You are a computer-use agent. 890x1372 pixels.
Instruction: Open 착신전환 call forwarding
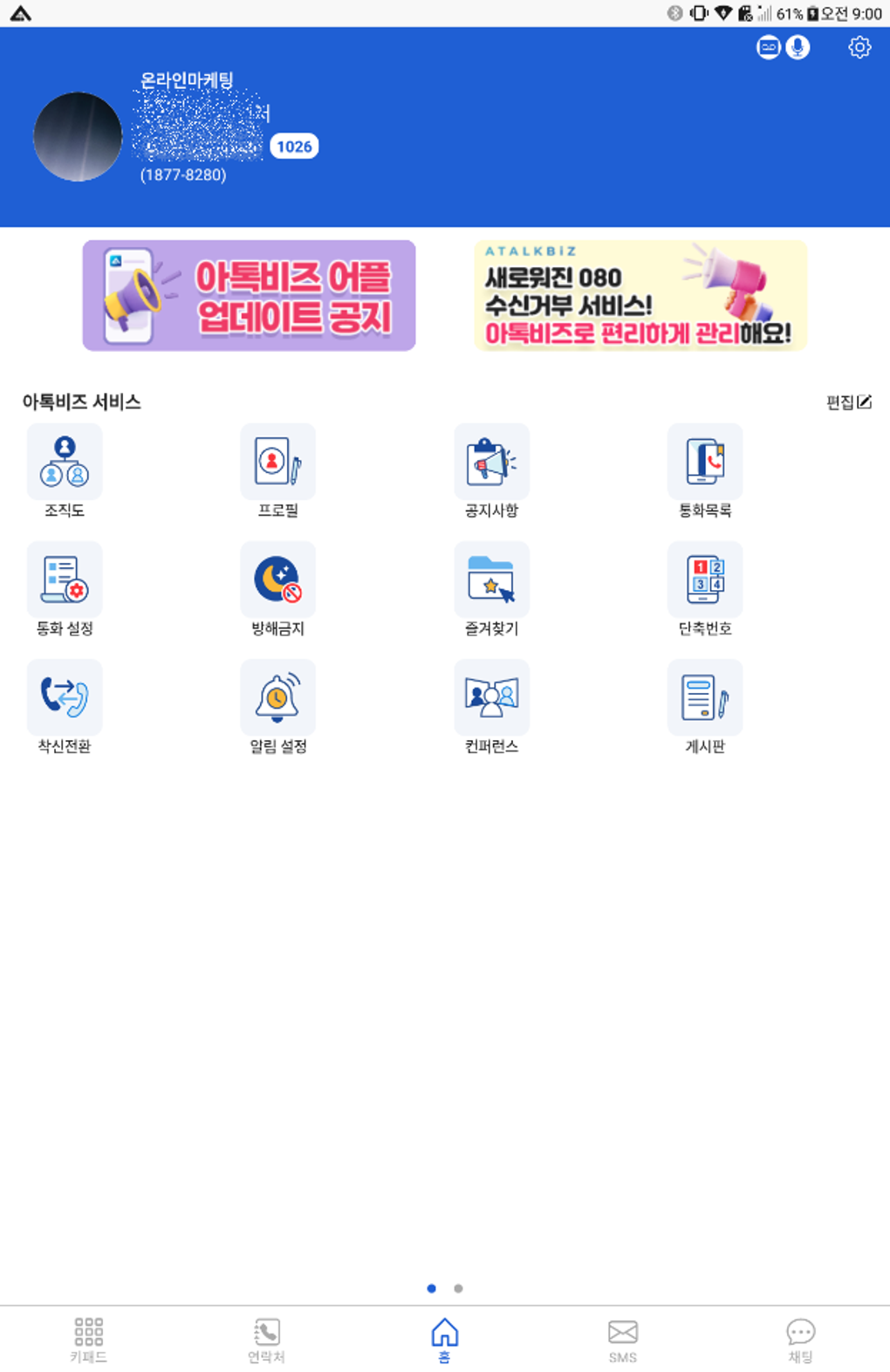click(64, 696)
